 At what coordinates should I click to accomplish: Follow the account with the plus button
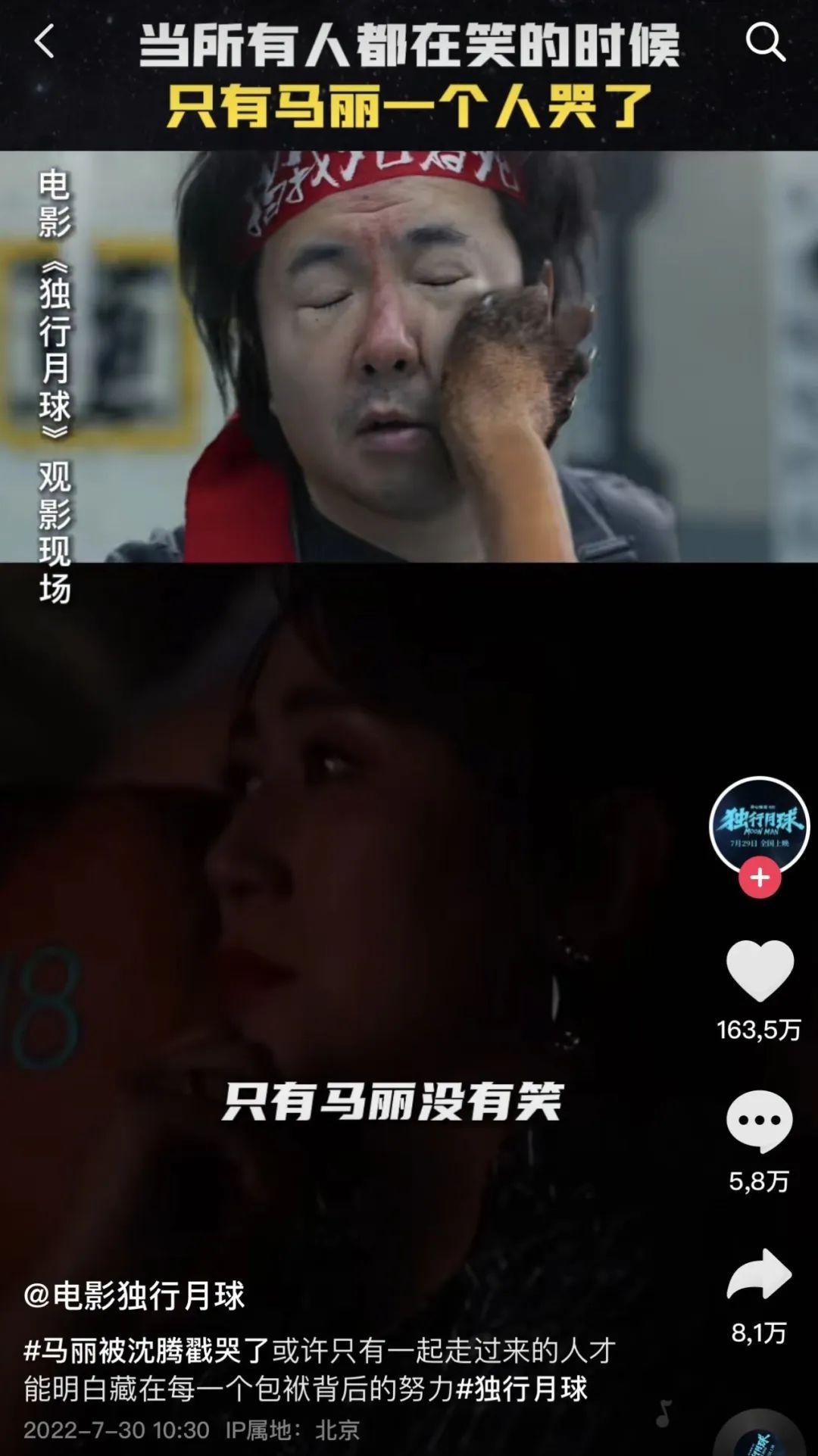coord(760,878)
